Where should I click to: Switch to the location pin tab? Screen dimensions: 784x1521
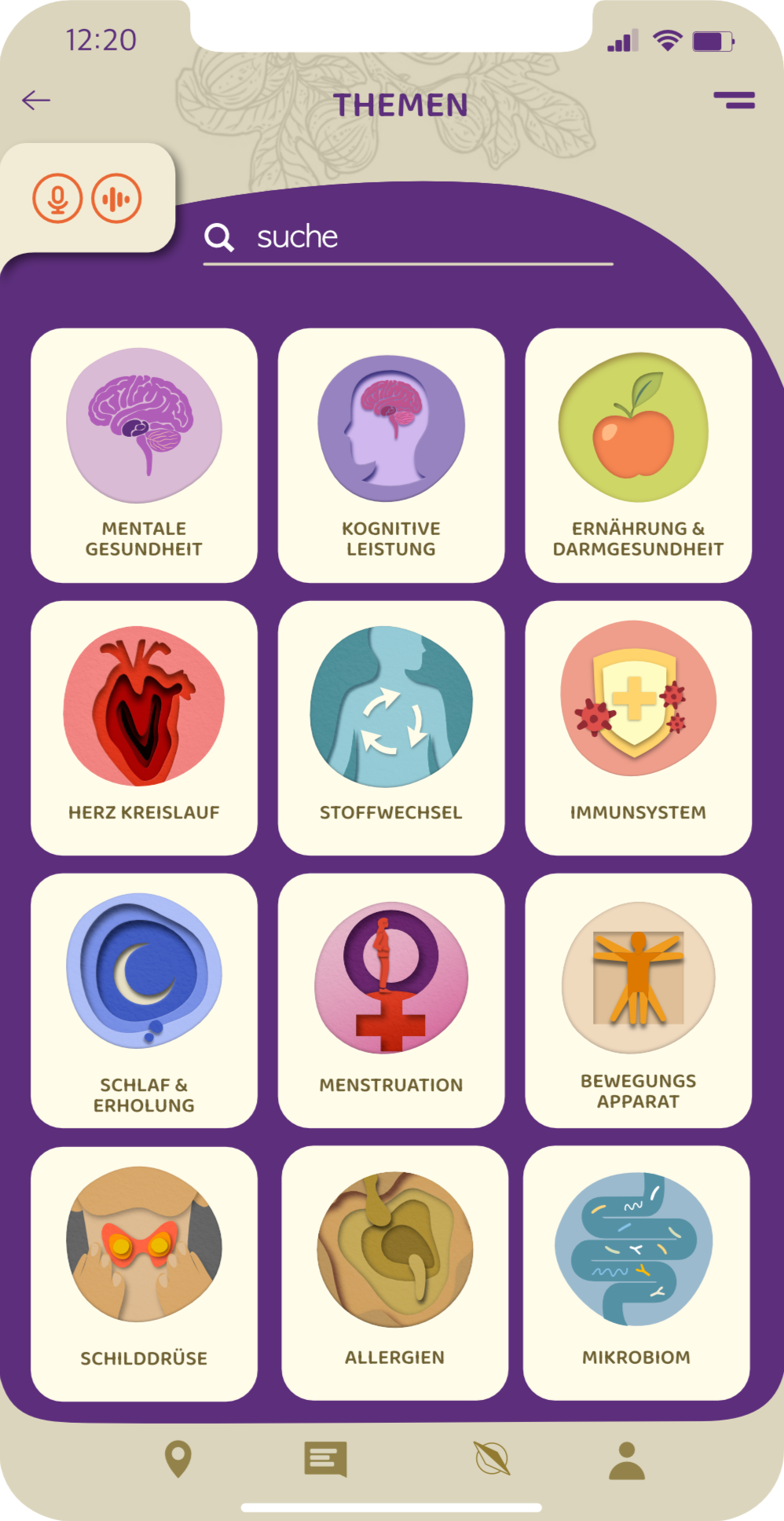pos(178,1459)
